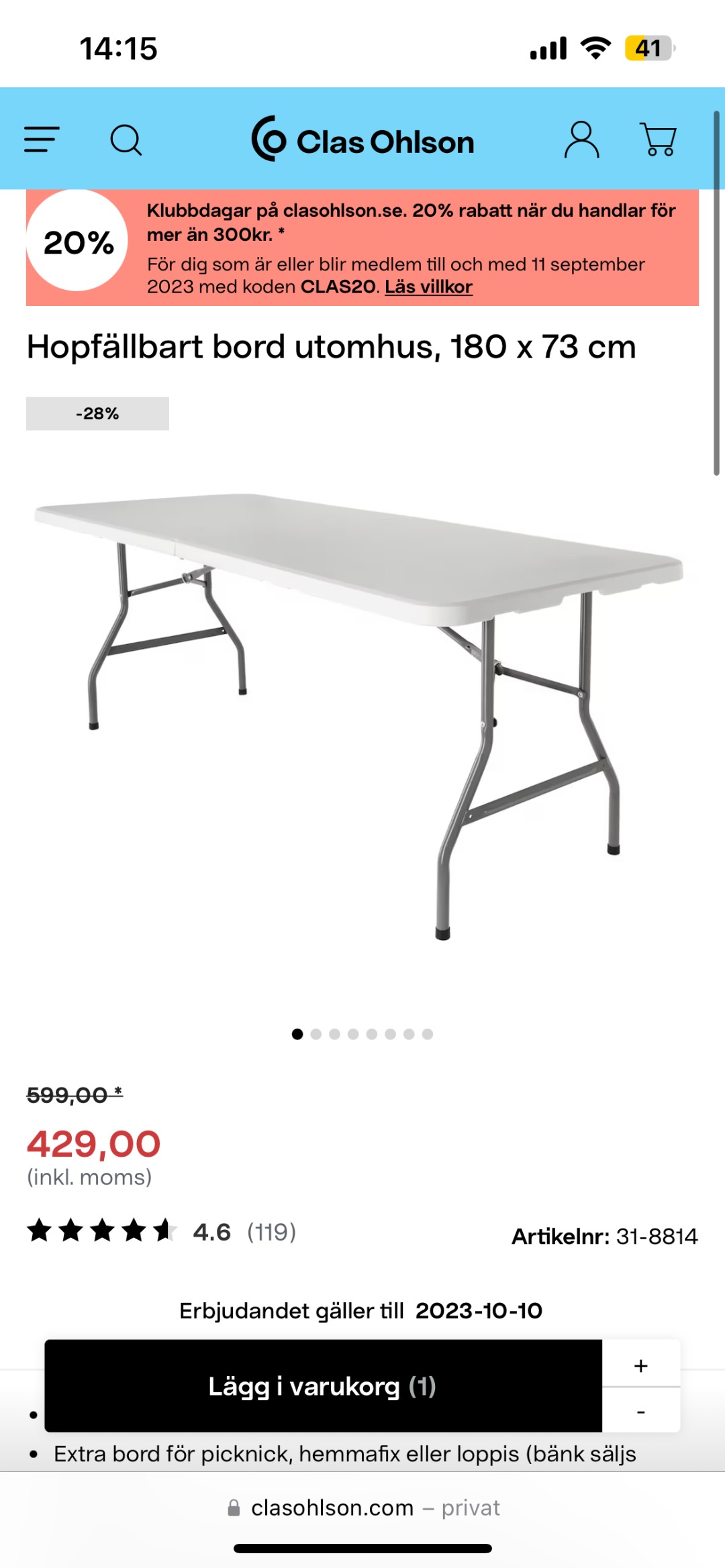Open the 4.6 star reviews rating
The height and width of the screenshot is (1568, 725).
161,1232
